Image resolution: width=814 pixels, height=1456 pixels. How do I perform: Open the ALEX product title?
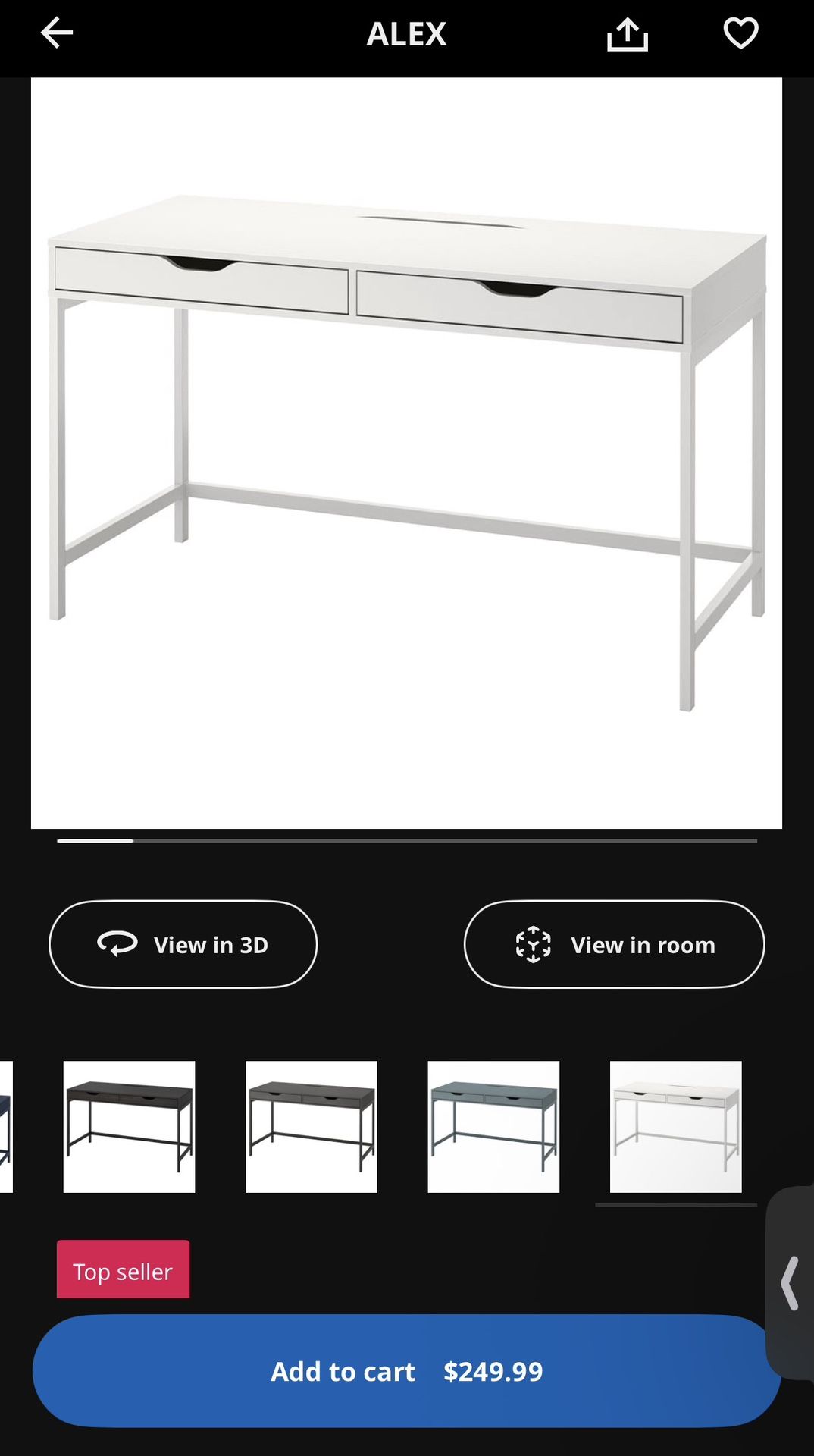pyautogui.click(x=406, y=33)
